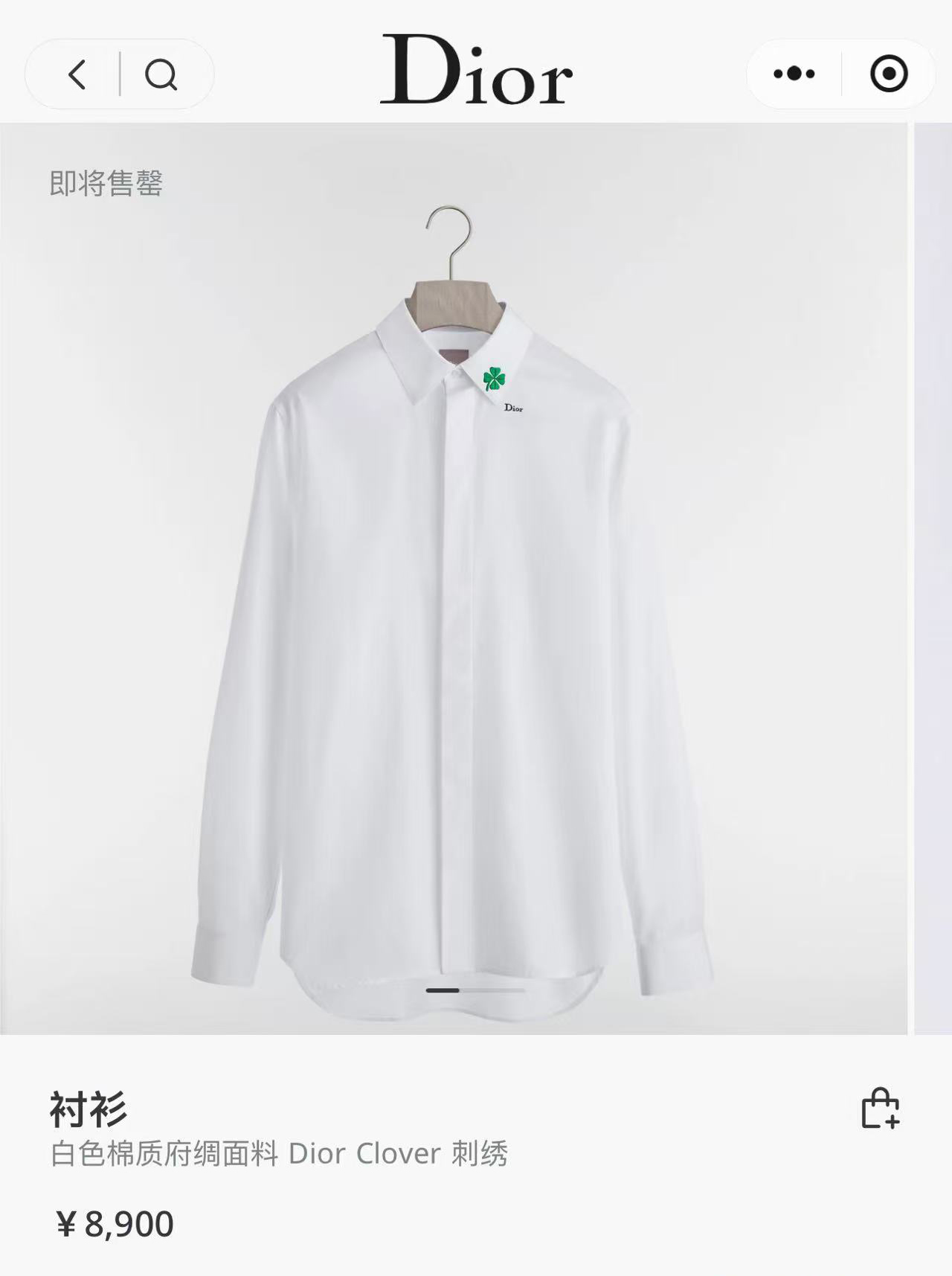Open the three-dot more options menu

(x=794, y=74)
